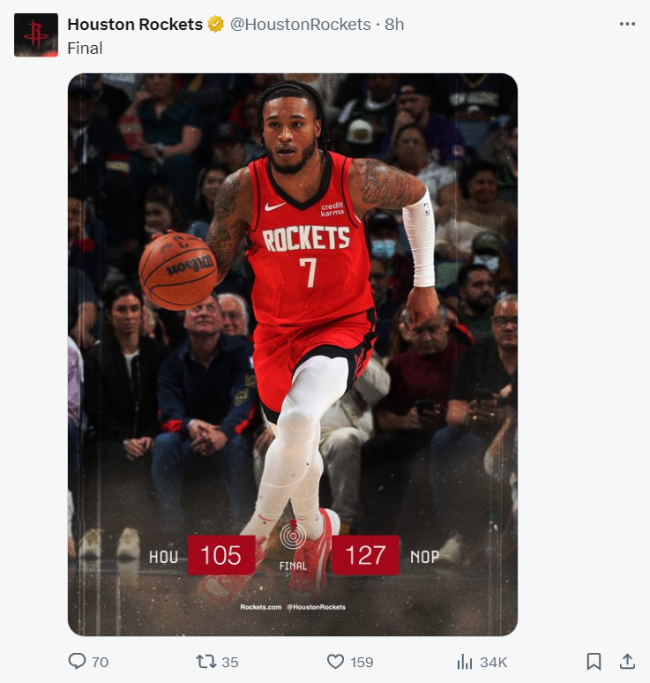The width and height of the screenshot is (650, 683).
Task: Share the Houston Rockets post
Action: 627,661
